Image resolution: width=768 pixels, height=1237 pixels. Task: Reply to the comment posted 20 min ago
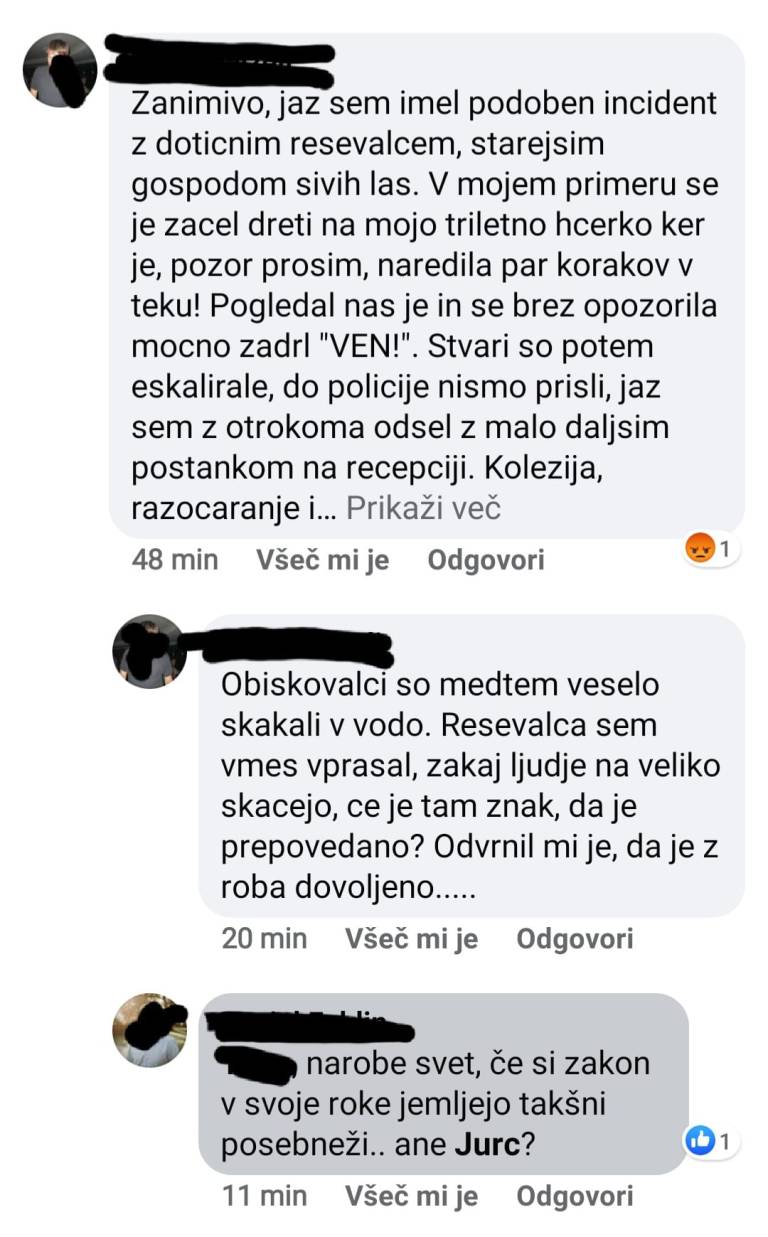pyautogui.click(x=575, y=939)
